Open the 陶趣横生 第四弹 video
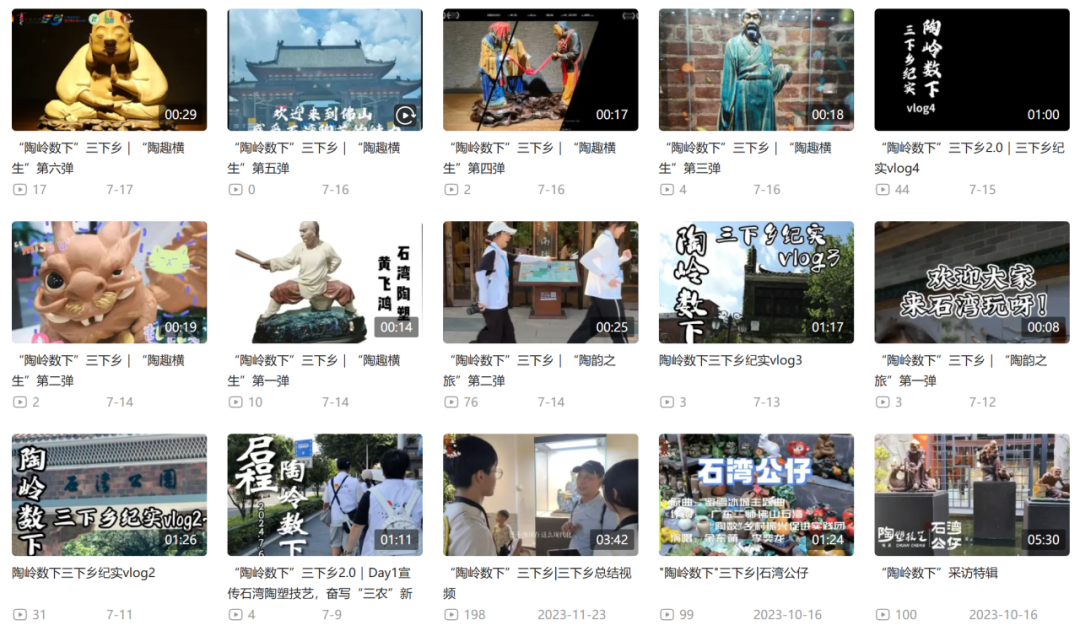1080x631 pixels. tap(541, 70)
